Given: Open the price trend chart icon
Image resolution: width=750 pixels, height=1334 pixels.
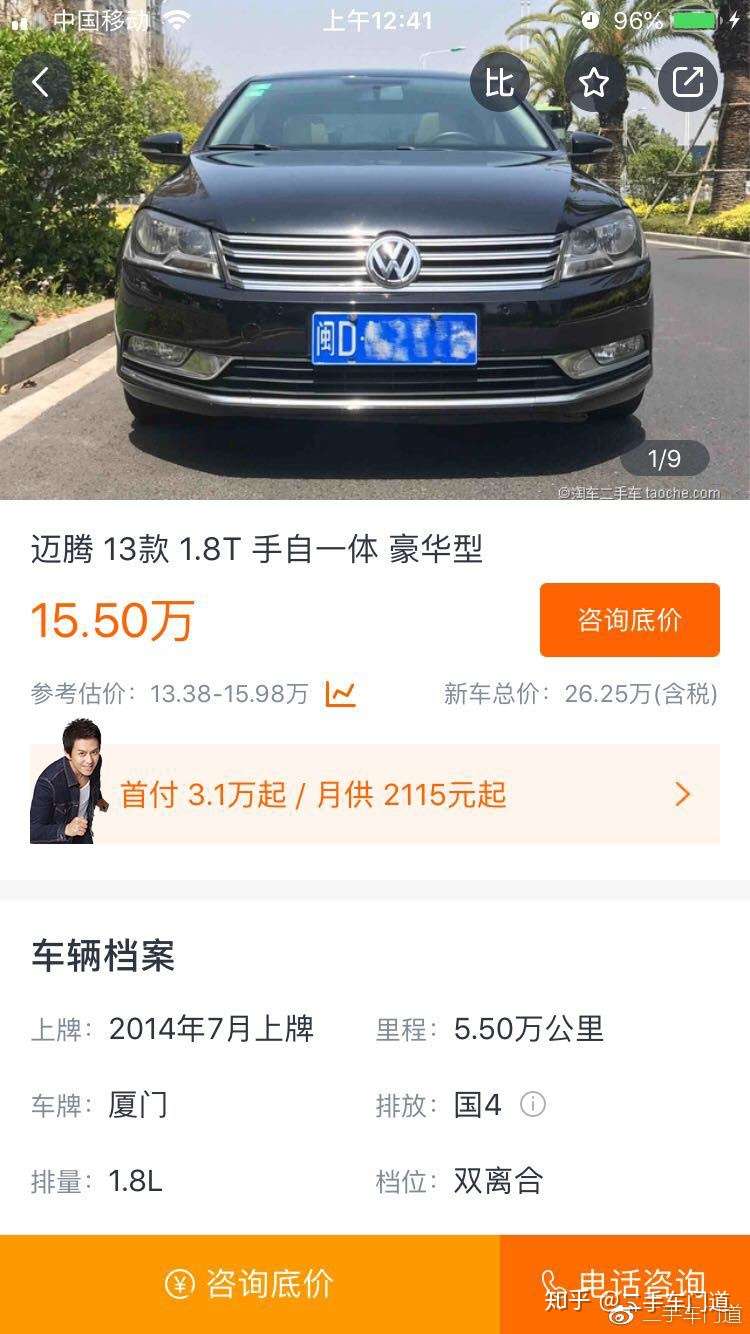Looking at the screenshot, I should click(340, 694).
